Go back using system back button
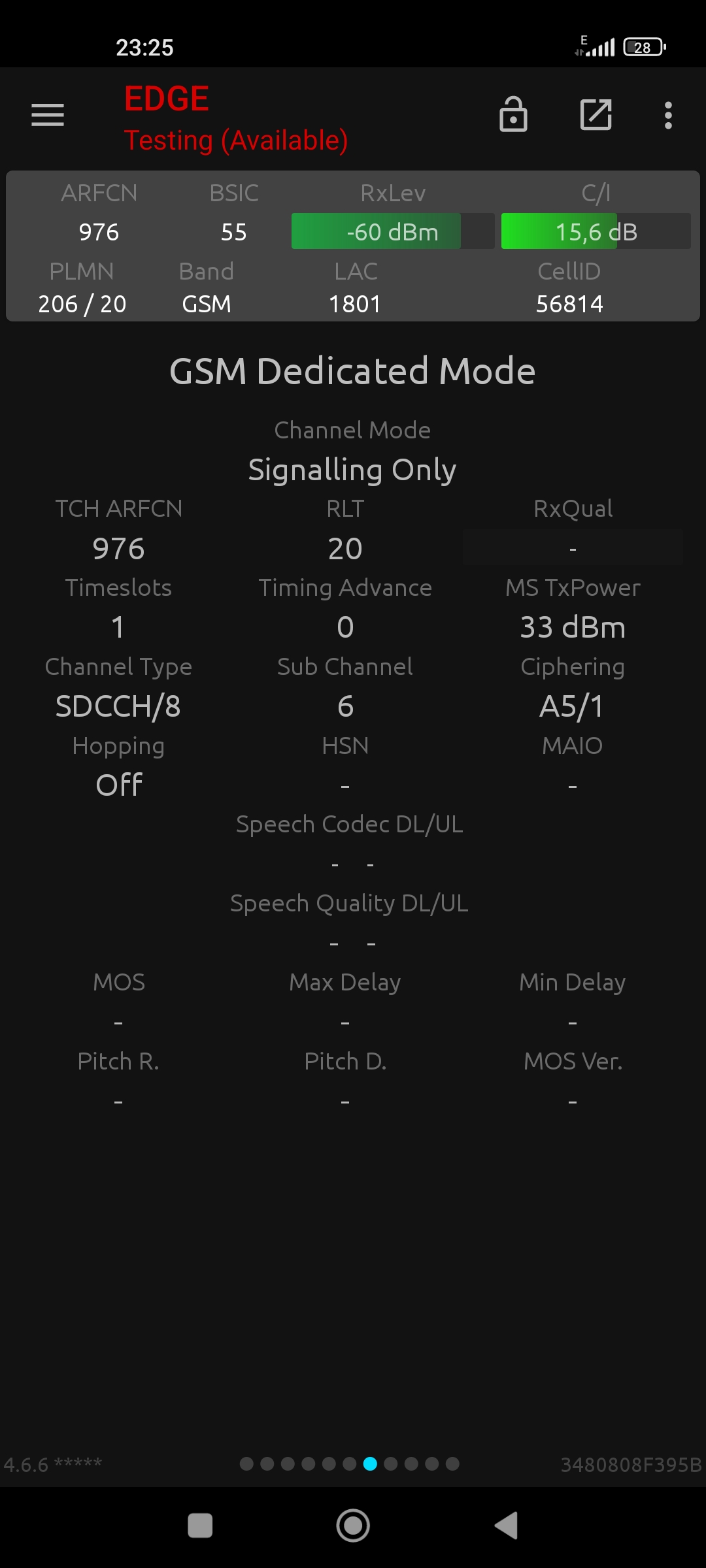The width and height of the screenshot is (706, 1568). tap(507, 1526)
